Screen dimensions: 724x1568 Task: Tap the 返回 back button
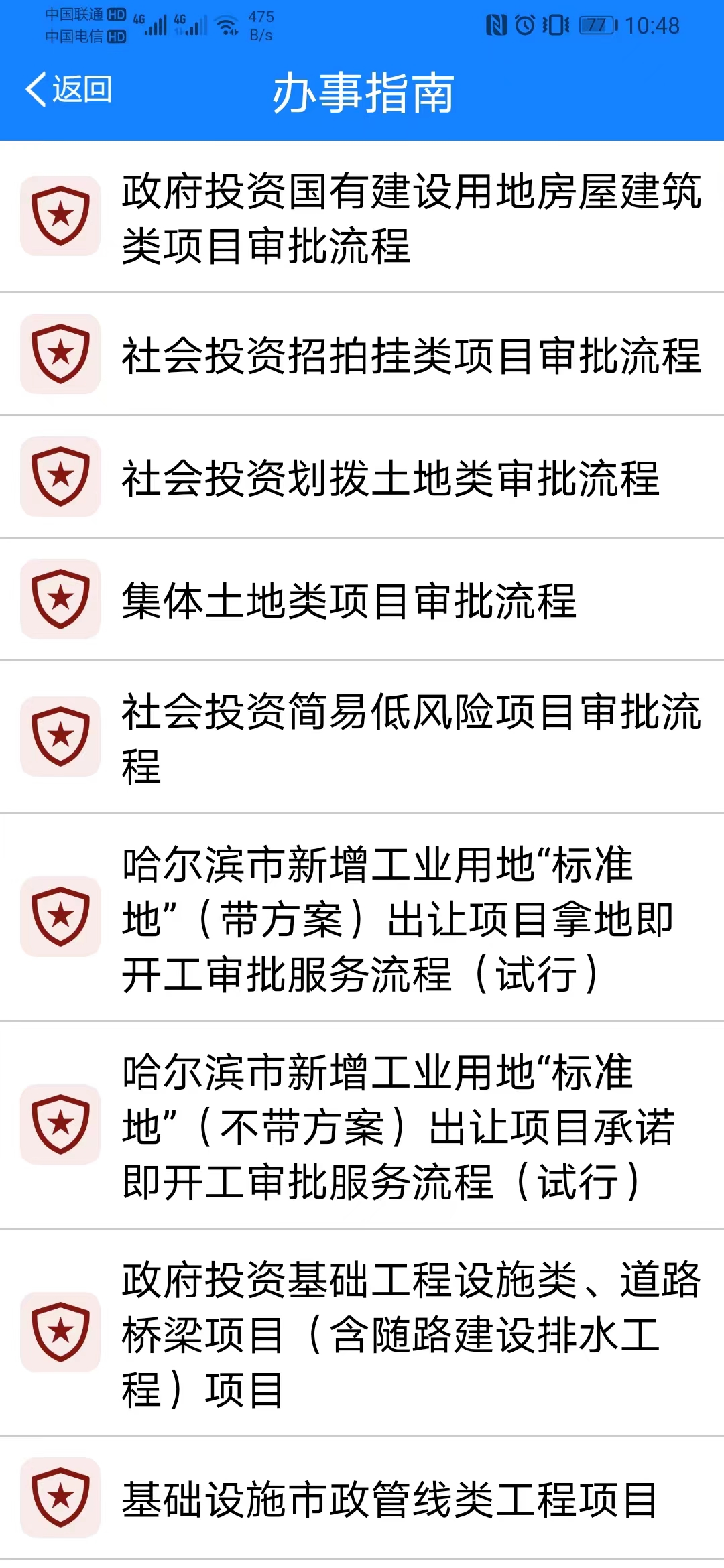click(x=68, y=90)
